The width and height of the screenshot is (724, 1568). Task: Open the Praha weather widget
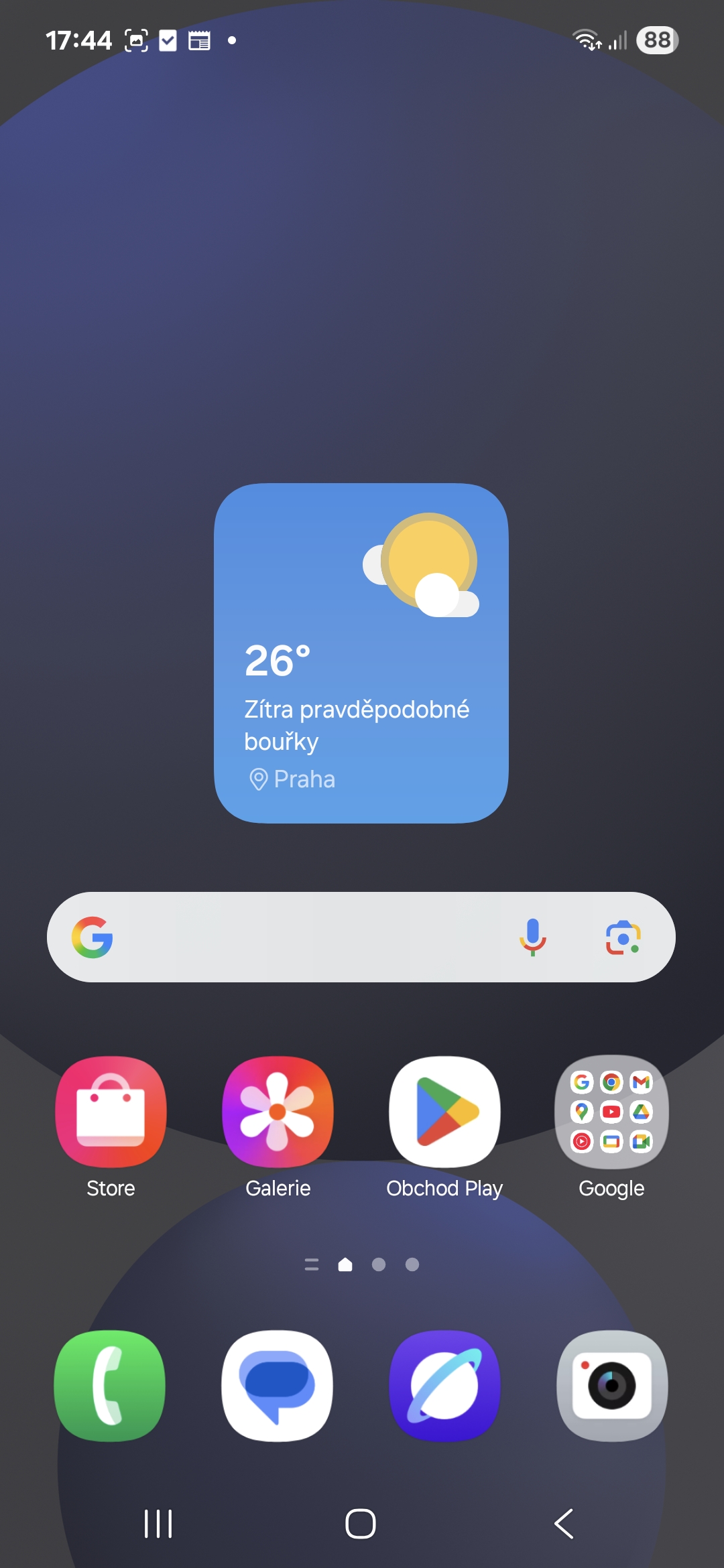[x=361, y=653]
